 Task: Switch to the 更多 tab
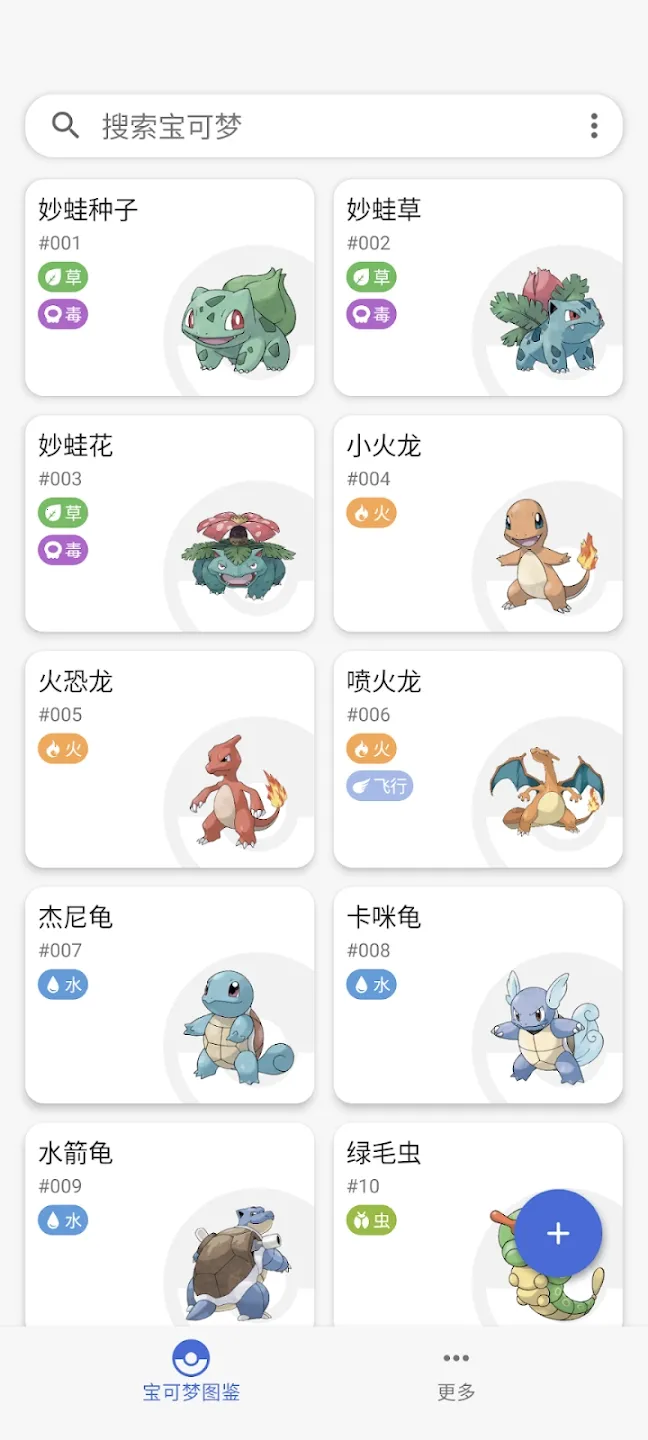[x=456, y=1372]
